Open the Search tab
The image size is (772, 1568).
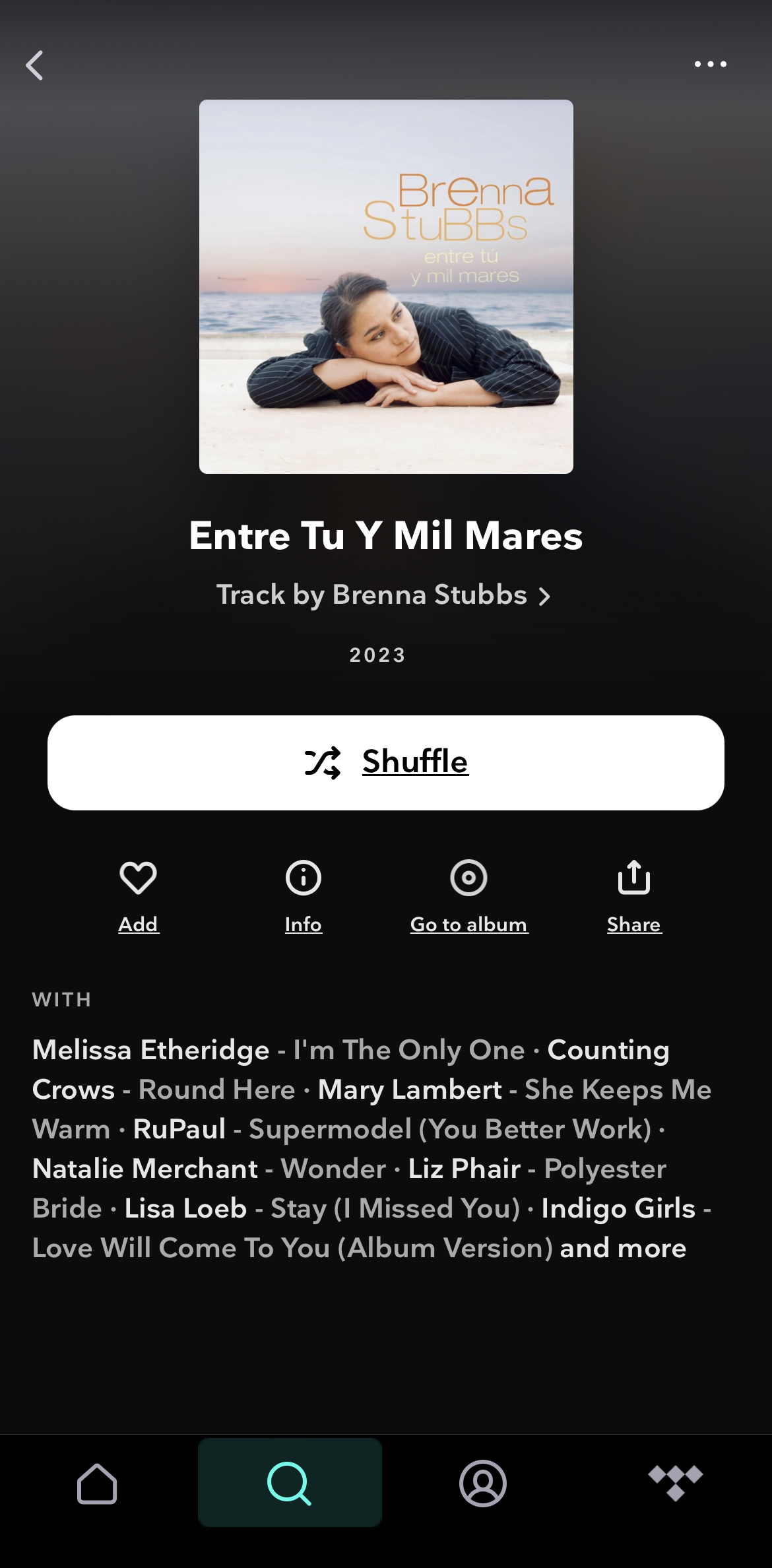pos(290,1484)
